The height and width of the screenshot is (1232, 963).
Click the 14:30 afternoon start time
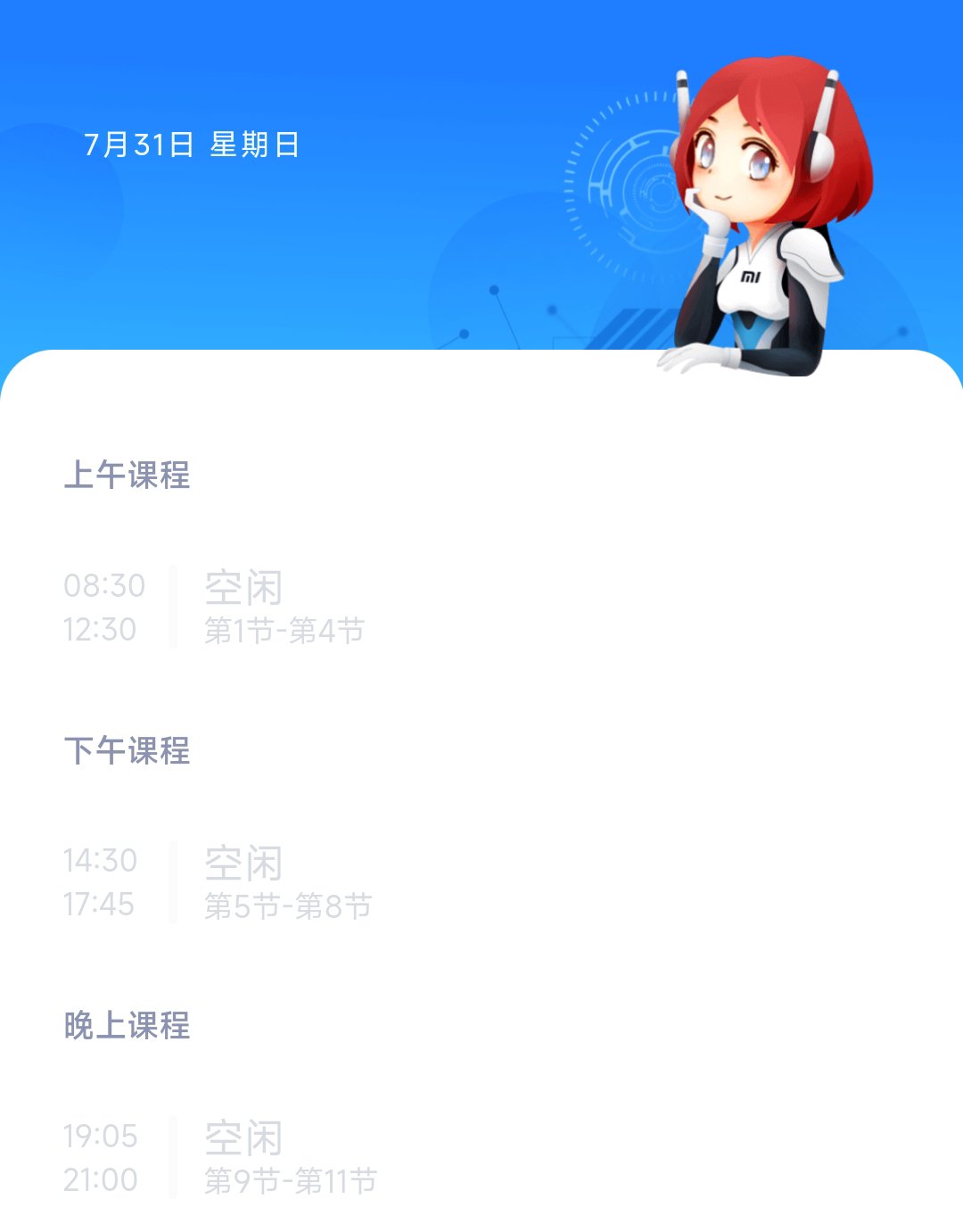(102, 862)
